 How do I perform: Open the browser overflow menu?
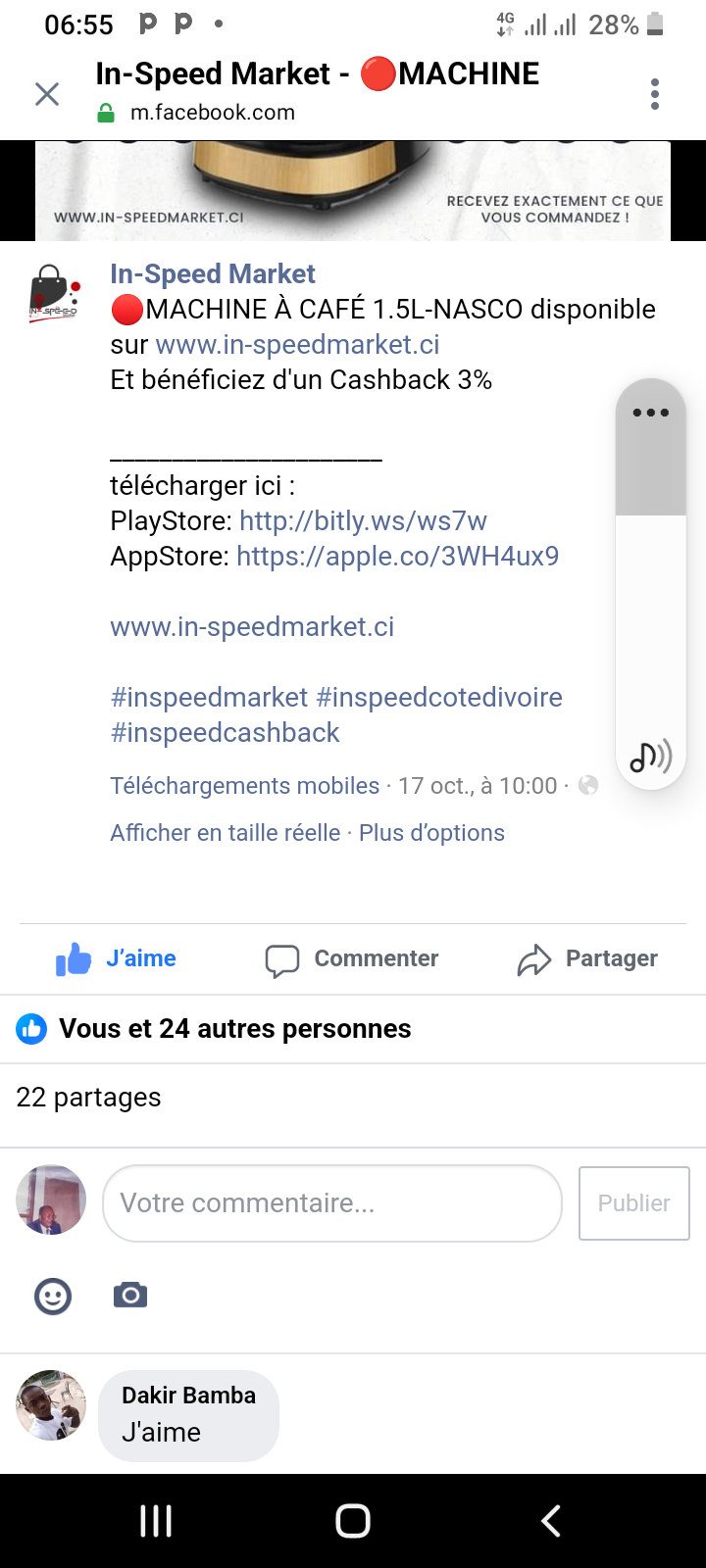pos(655,94)
